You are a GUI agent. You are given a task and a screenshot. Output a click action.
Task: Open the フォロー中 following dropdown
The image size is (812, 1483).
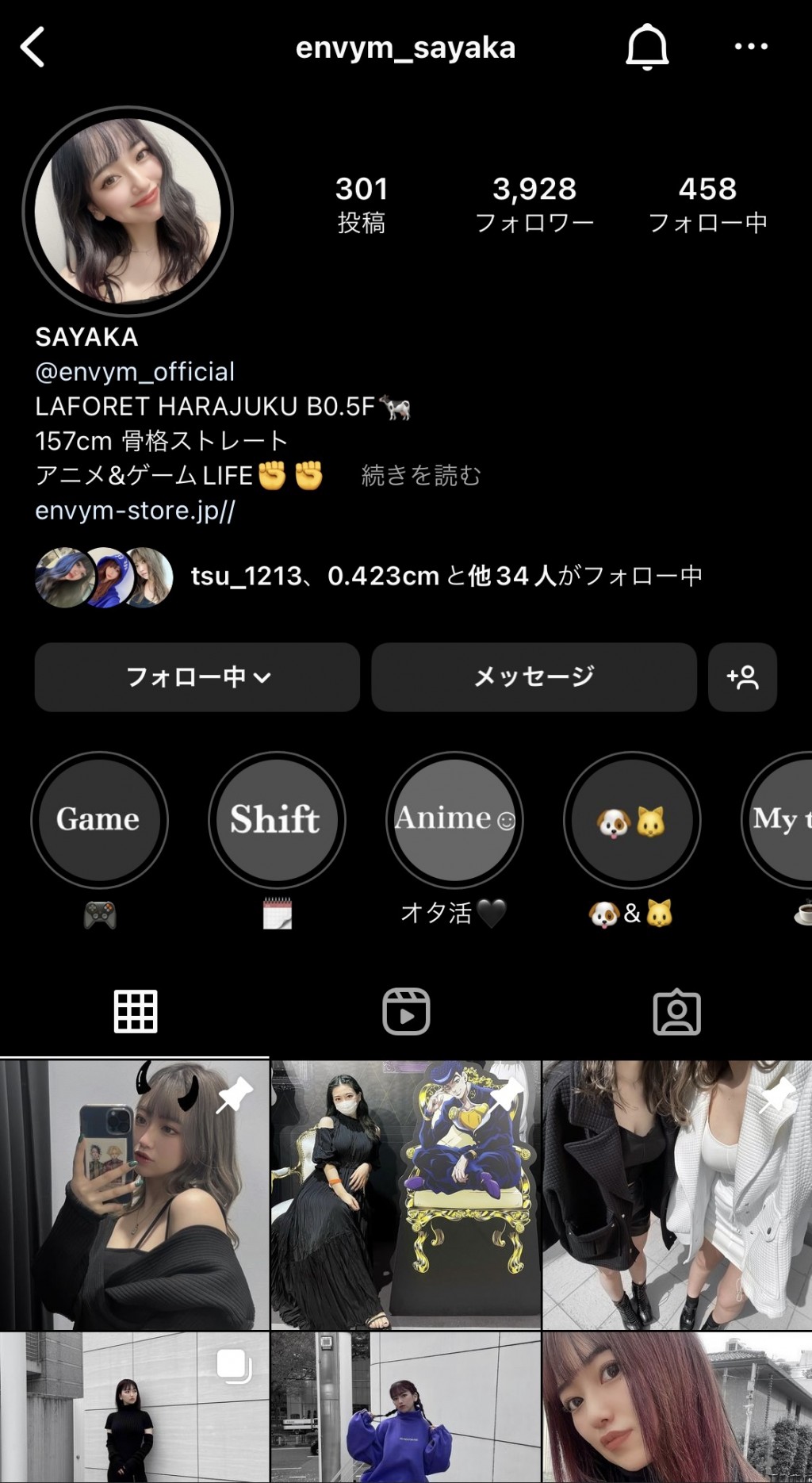tap(196, 678)
